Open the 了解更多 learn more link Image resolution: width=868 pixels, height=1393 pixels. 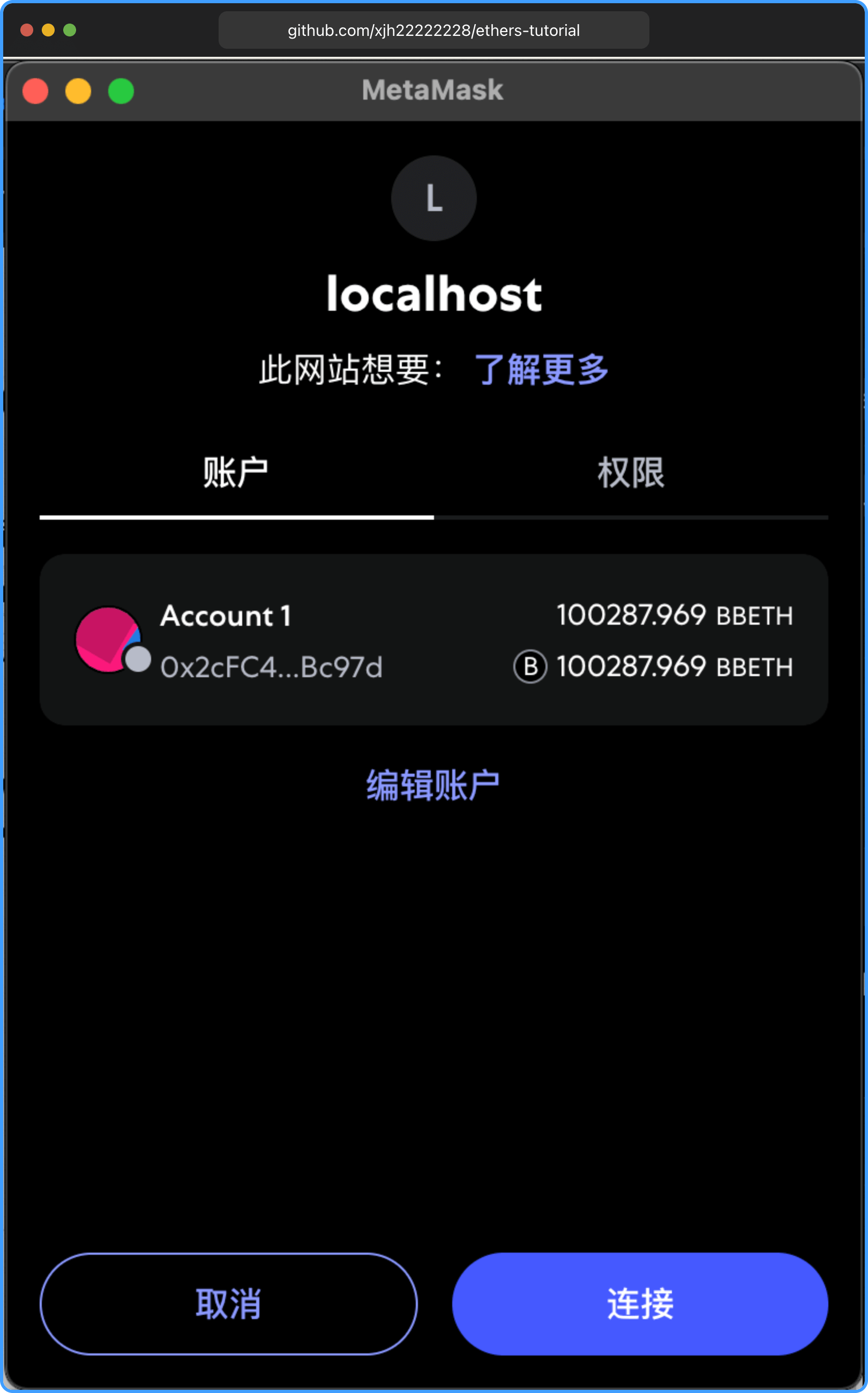(x=541, y=369)
